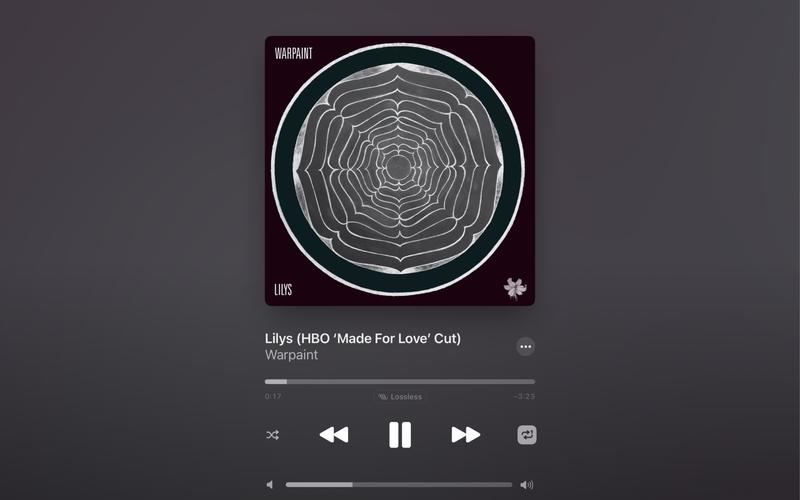Image resolution: width=800 pixels, height=500 pixels.
Task: Open the more options menu for Lilys
Action: click(x=526, y=346)
